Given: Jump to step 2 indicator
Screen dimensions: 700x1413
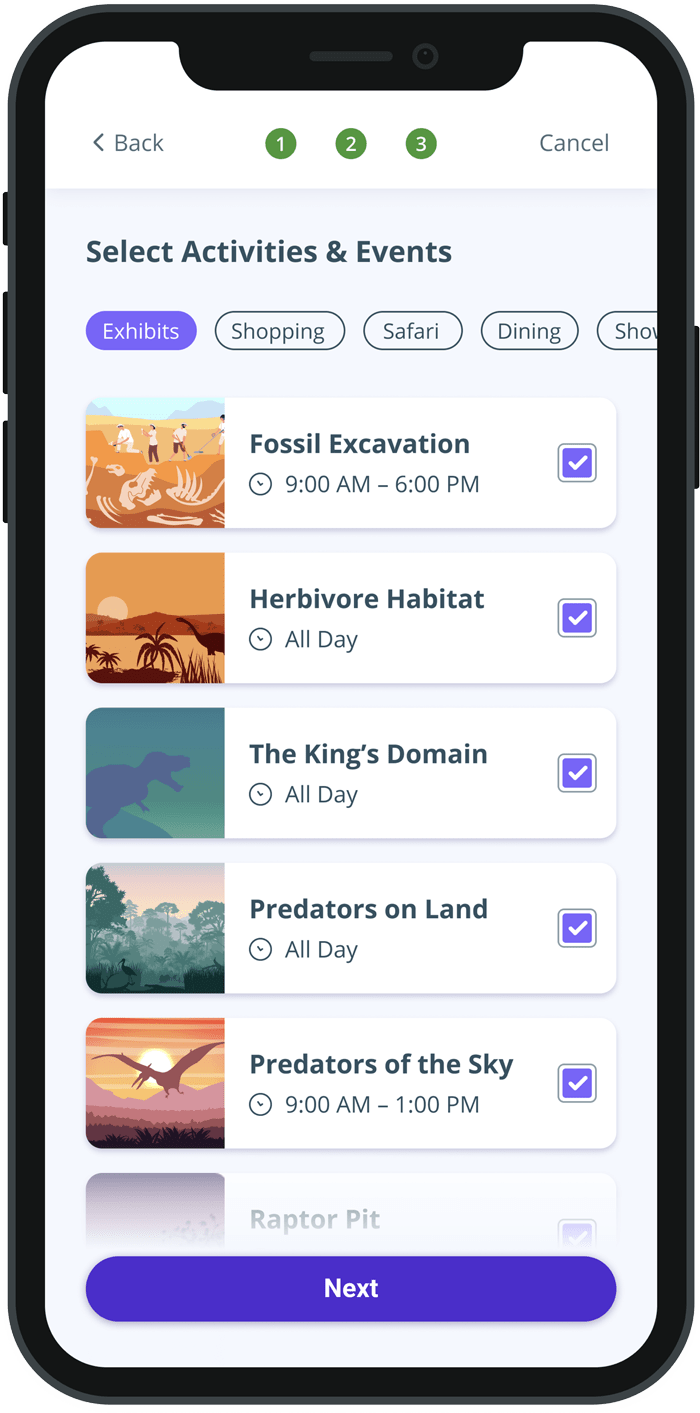Looking at the screenshot, I should [x=350, y=144].
